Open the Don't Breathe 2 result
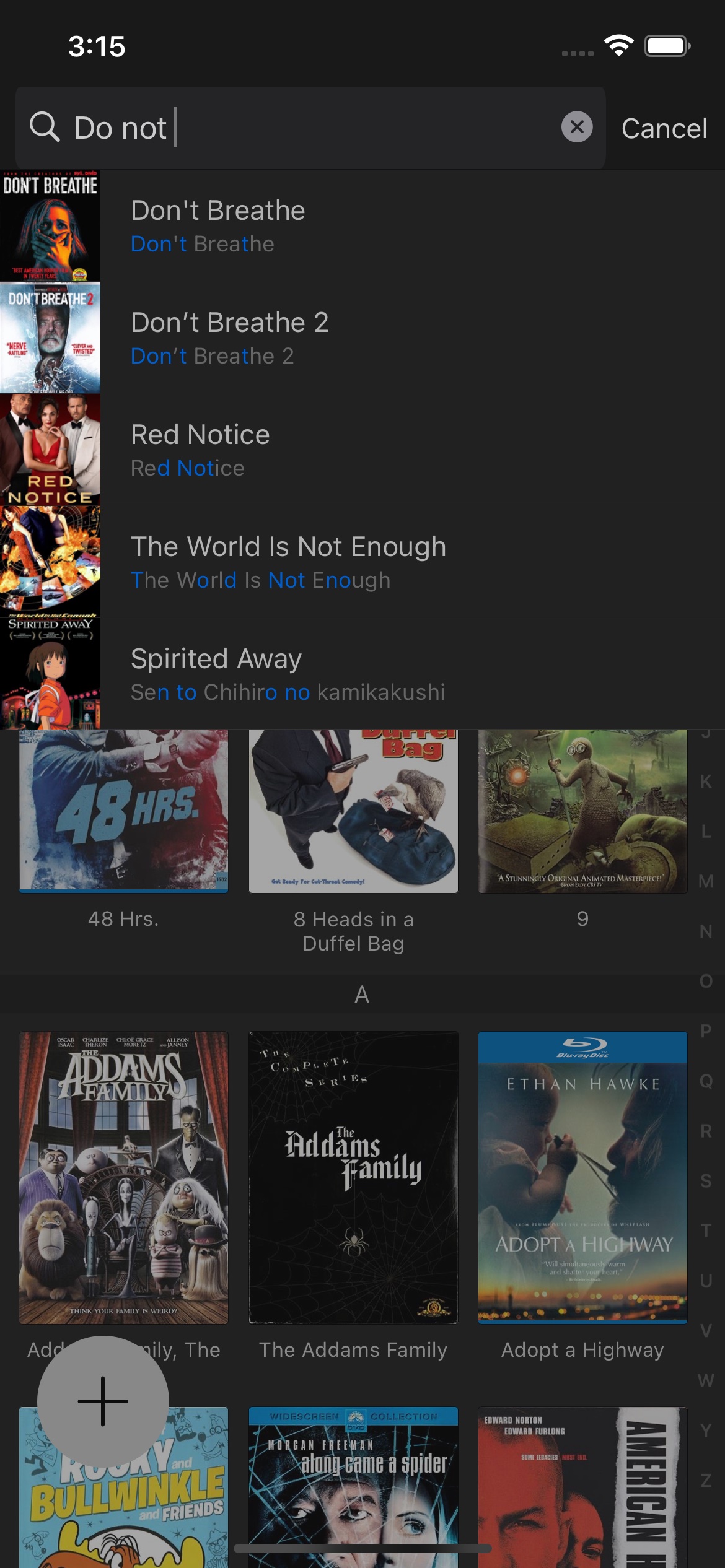The width and height of the screenshot is (725, 1568). pos(362,338)
